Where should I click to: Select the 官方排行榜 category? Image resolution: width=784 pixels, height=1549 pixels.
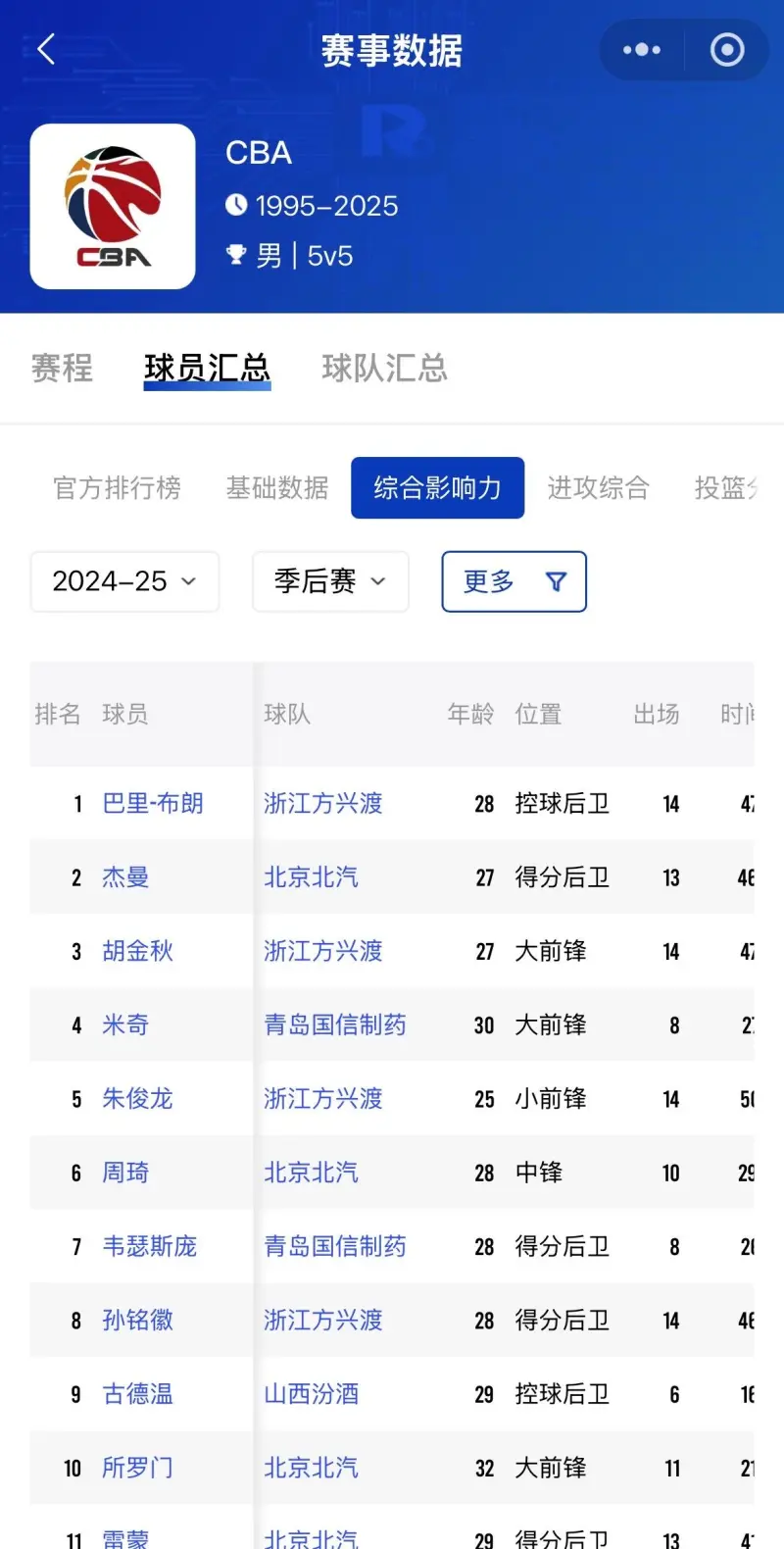point(117,488)
